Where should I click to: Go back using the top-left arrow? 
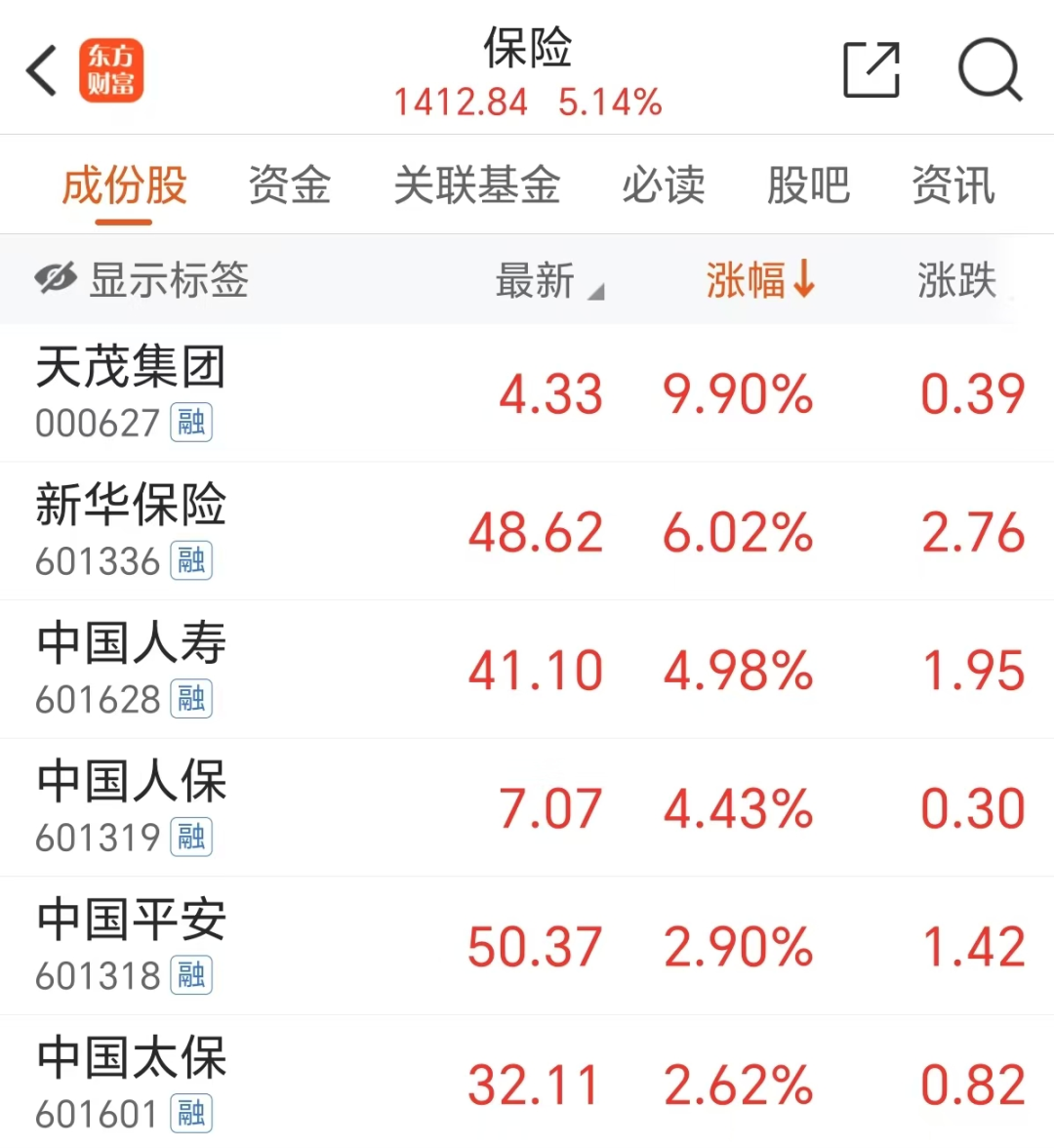tap(42, 70)
